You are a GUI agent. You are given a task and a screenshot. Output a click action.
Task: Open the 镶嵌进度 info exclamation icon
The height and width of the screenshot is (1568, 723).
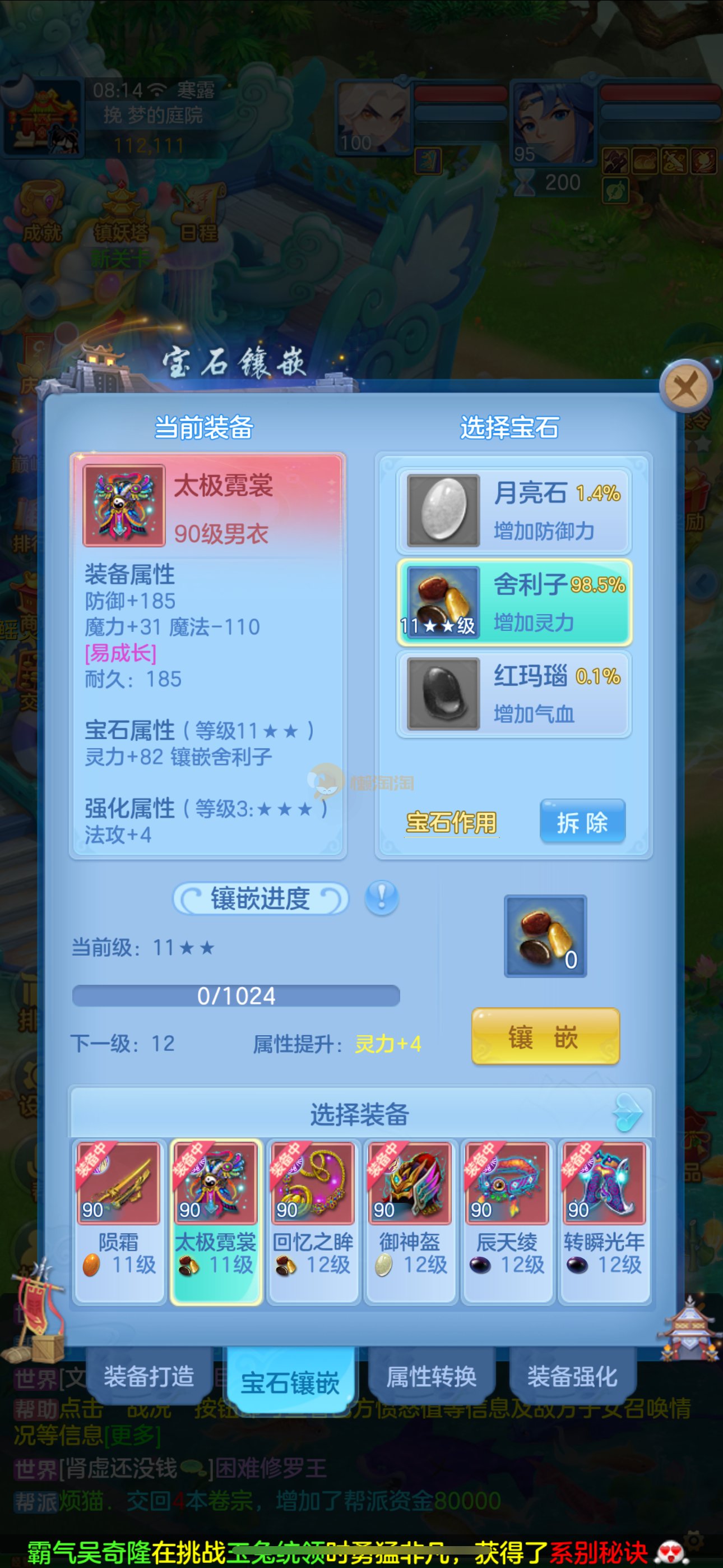coord(382,897)
